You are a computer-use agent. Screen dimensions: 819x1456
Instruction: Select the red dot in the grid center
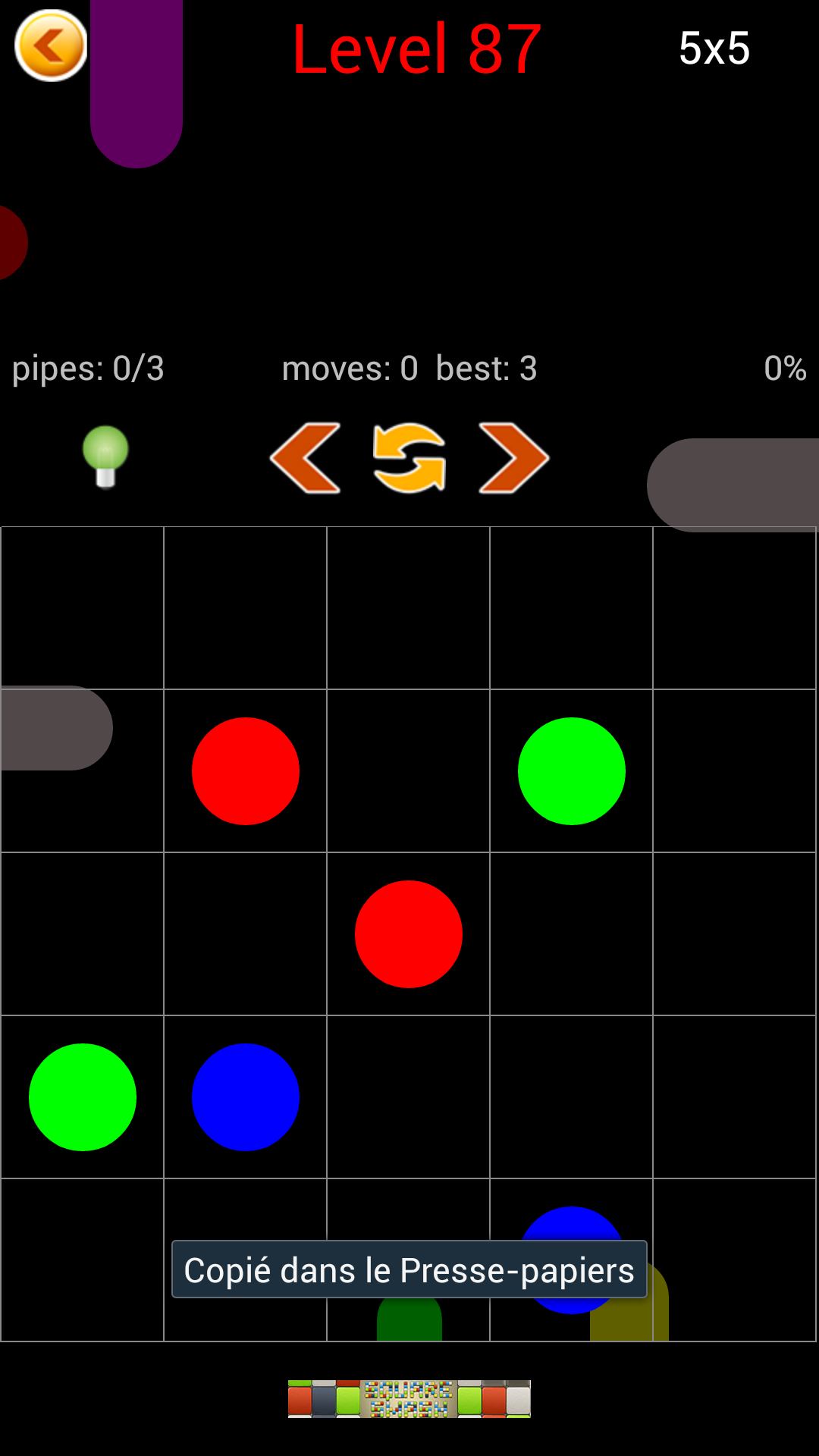click(x=408, y=934)
